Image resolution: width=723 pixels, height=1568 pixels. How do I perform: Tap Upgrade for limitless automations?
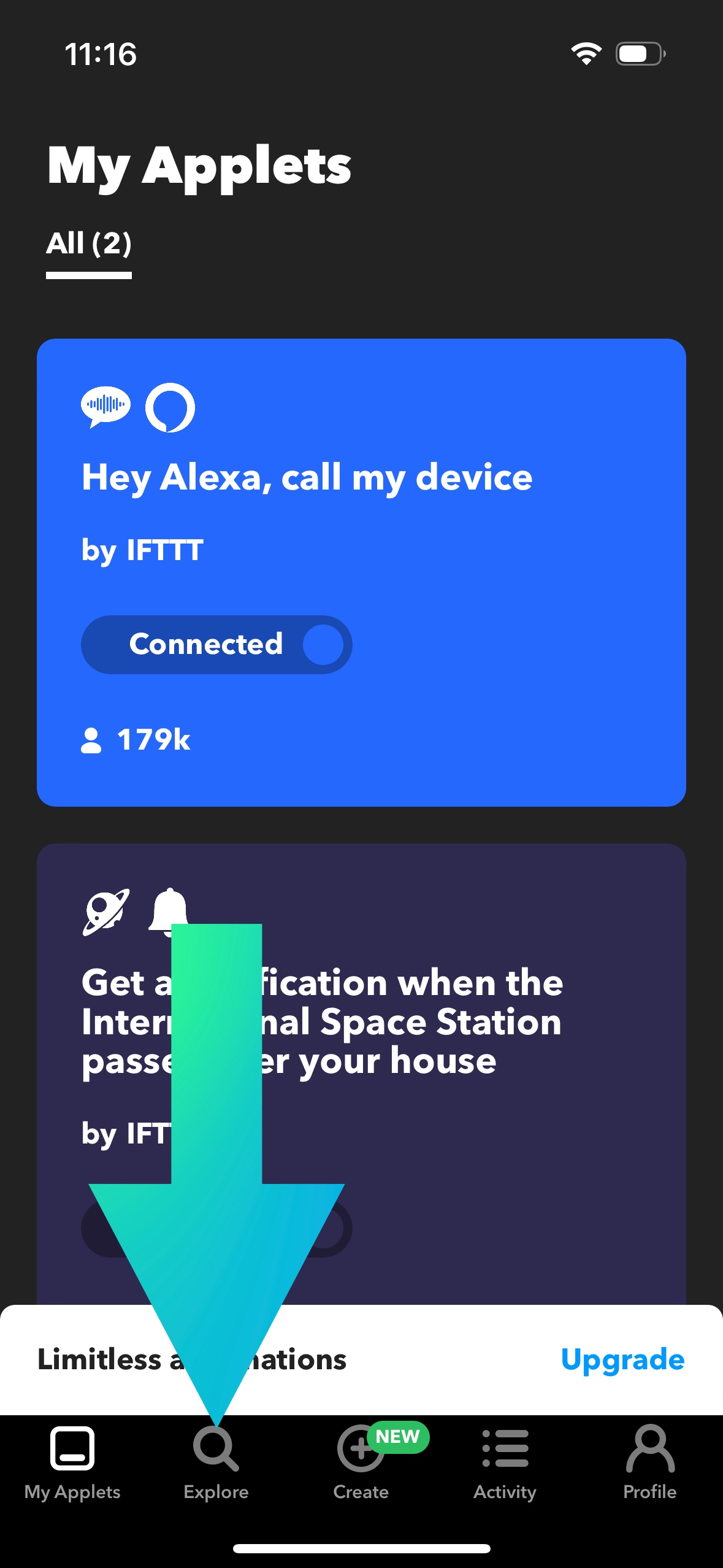(622, 1359)
